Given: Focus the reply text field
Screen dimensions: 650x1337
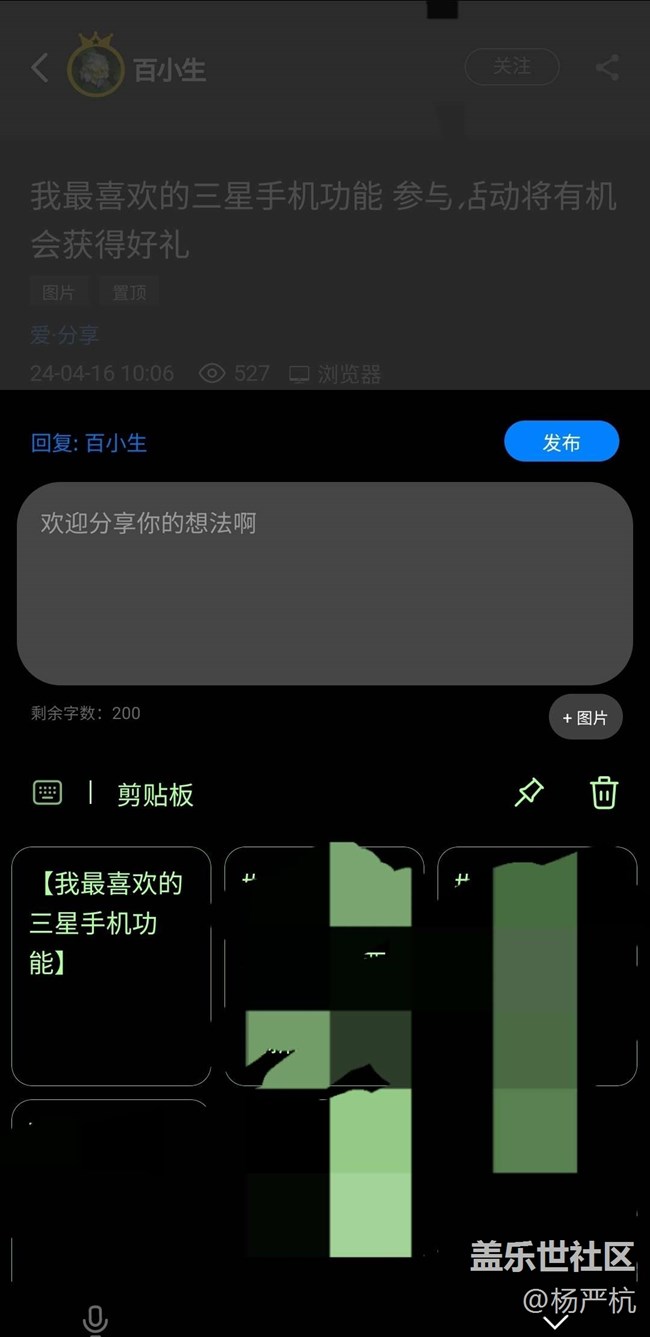Looking at the screenshot, I should [325, 584].
